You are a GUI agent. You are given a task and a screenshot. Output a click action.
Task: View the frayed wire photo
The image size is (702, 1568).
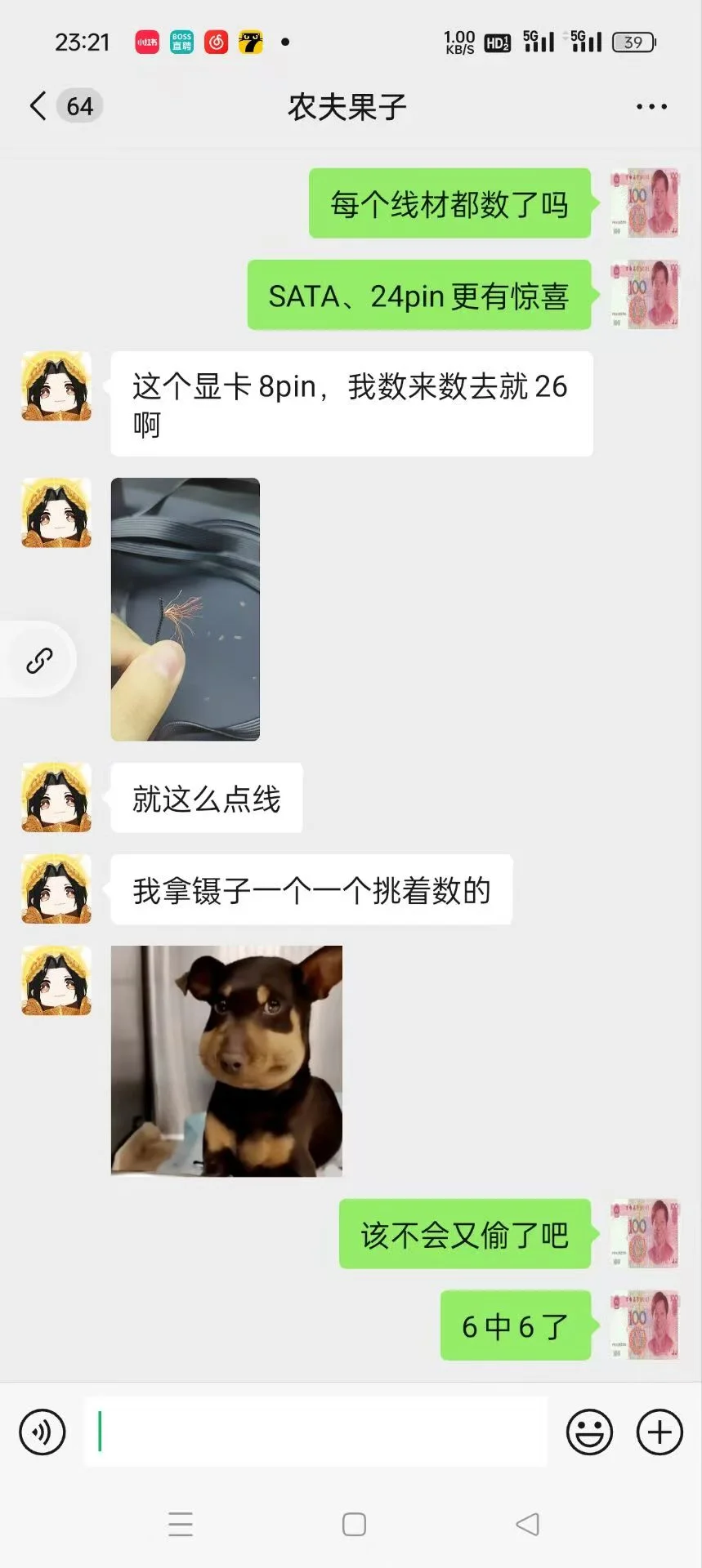click(186, 609)
